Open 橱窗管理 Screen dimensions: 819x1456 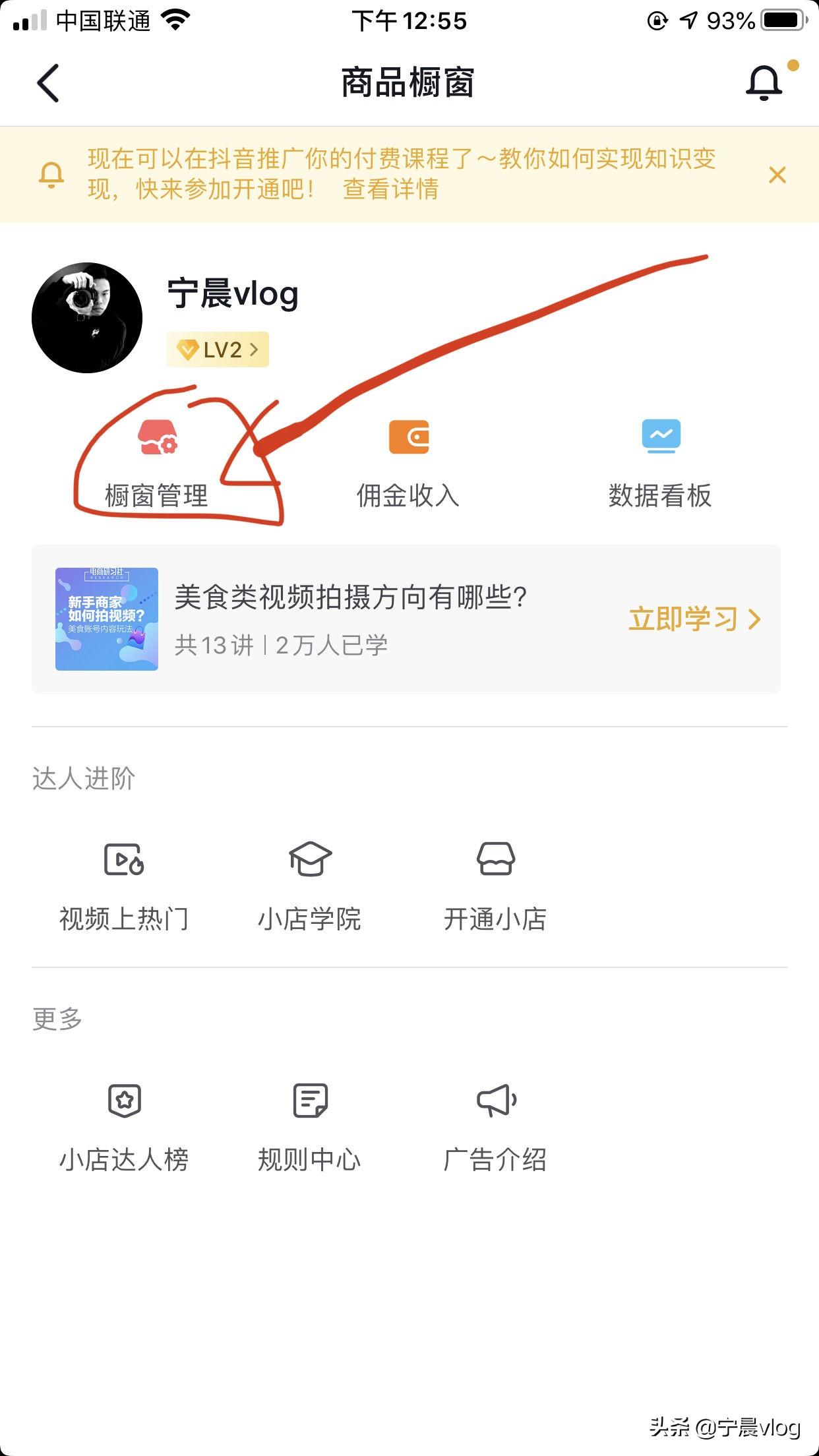coord(157,465)
